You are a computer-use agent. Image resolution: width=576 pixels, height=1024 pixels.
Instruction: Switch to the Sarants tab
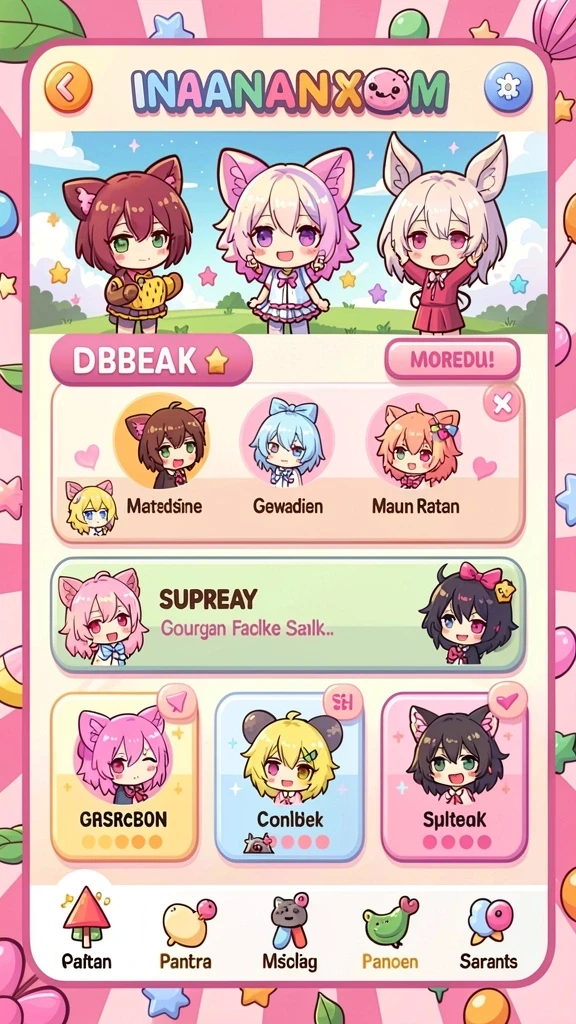point(488,927)
